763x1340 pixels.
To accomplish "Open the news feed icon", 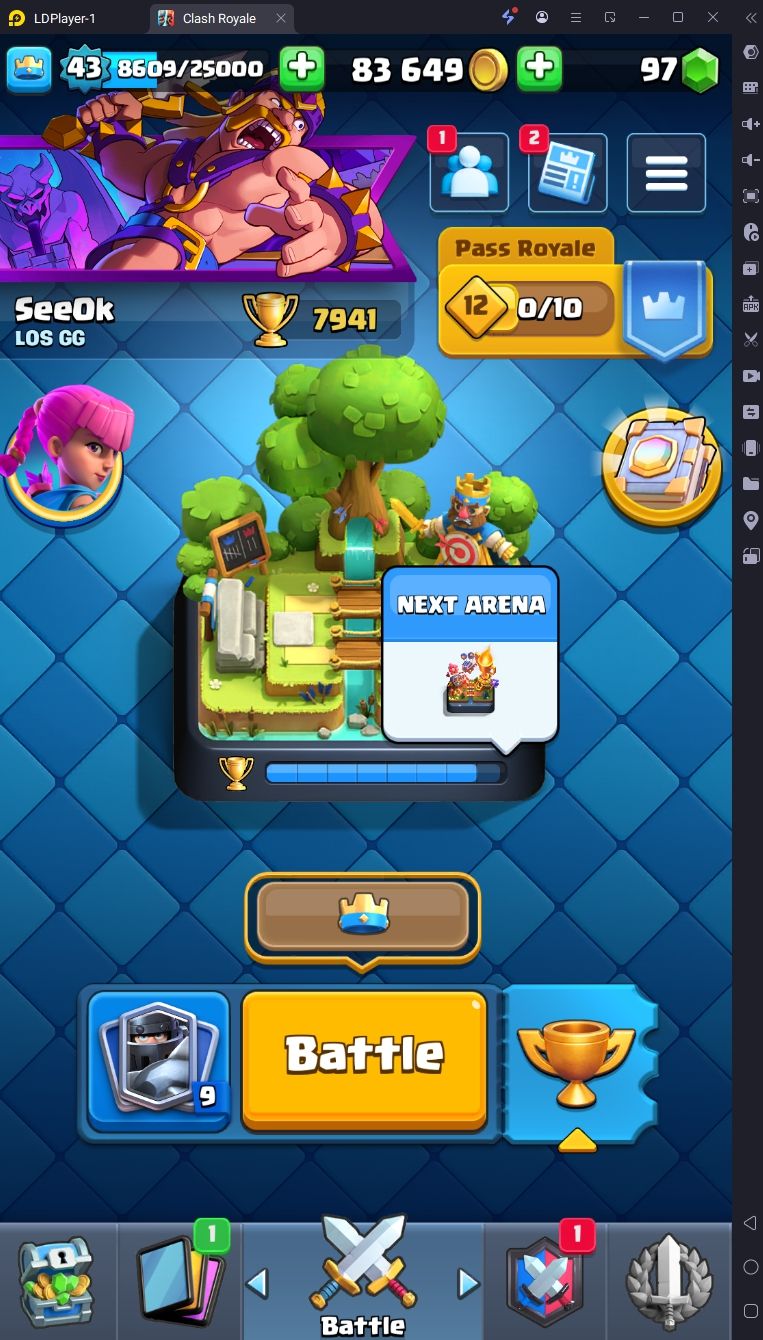I will (x=567, y=173).
